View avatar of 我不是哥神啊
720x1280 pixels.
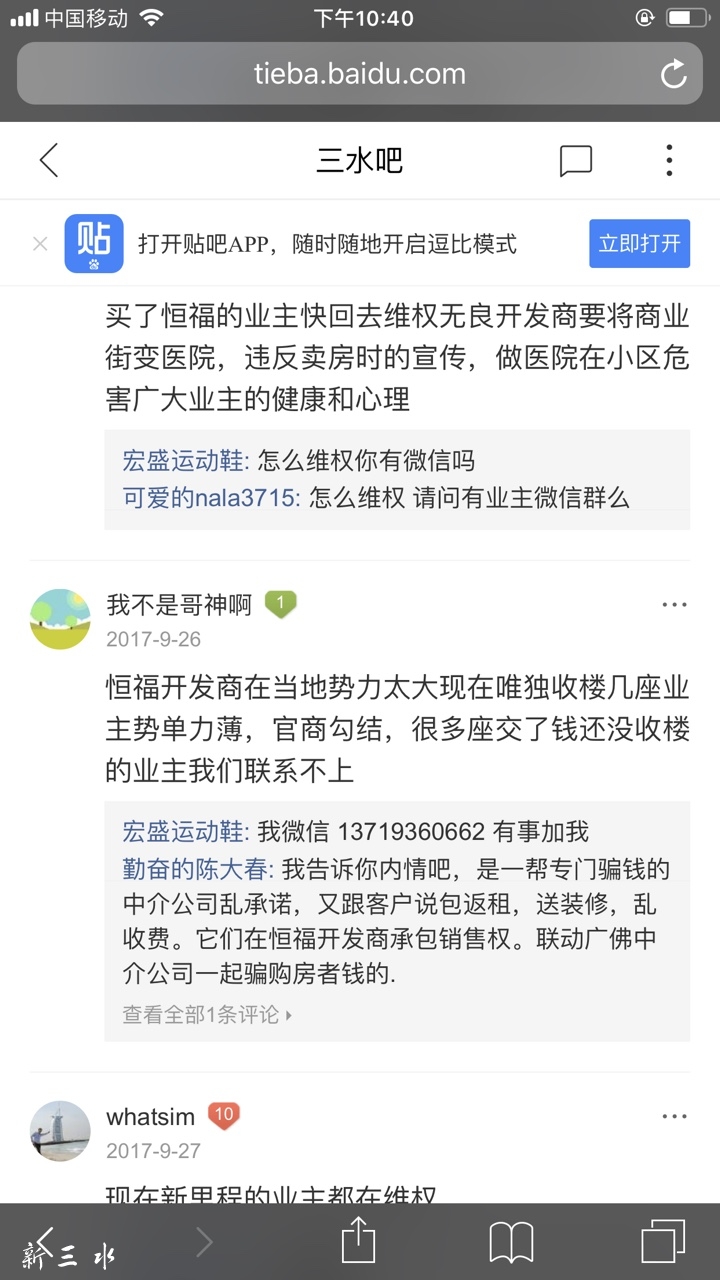pyautogui.click(x=60, y=619)
